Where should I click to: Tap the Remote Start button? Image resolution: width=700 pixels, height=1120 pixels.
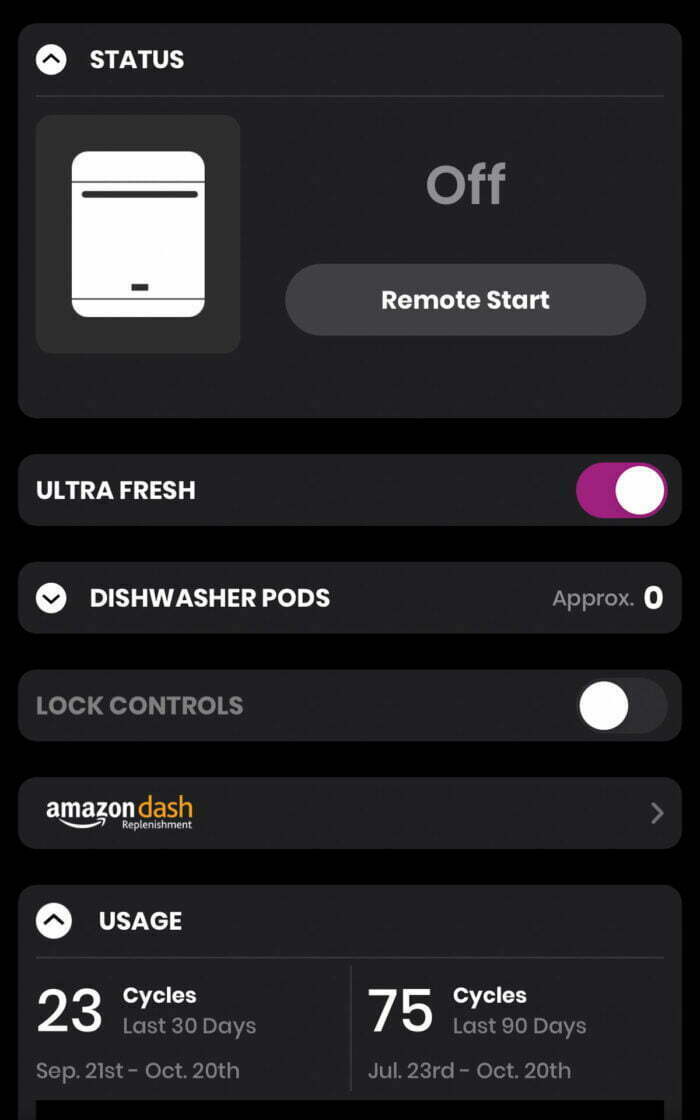point(465,300)
